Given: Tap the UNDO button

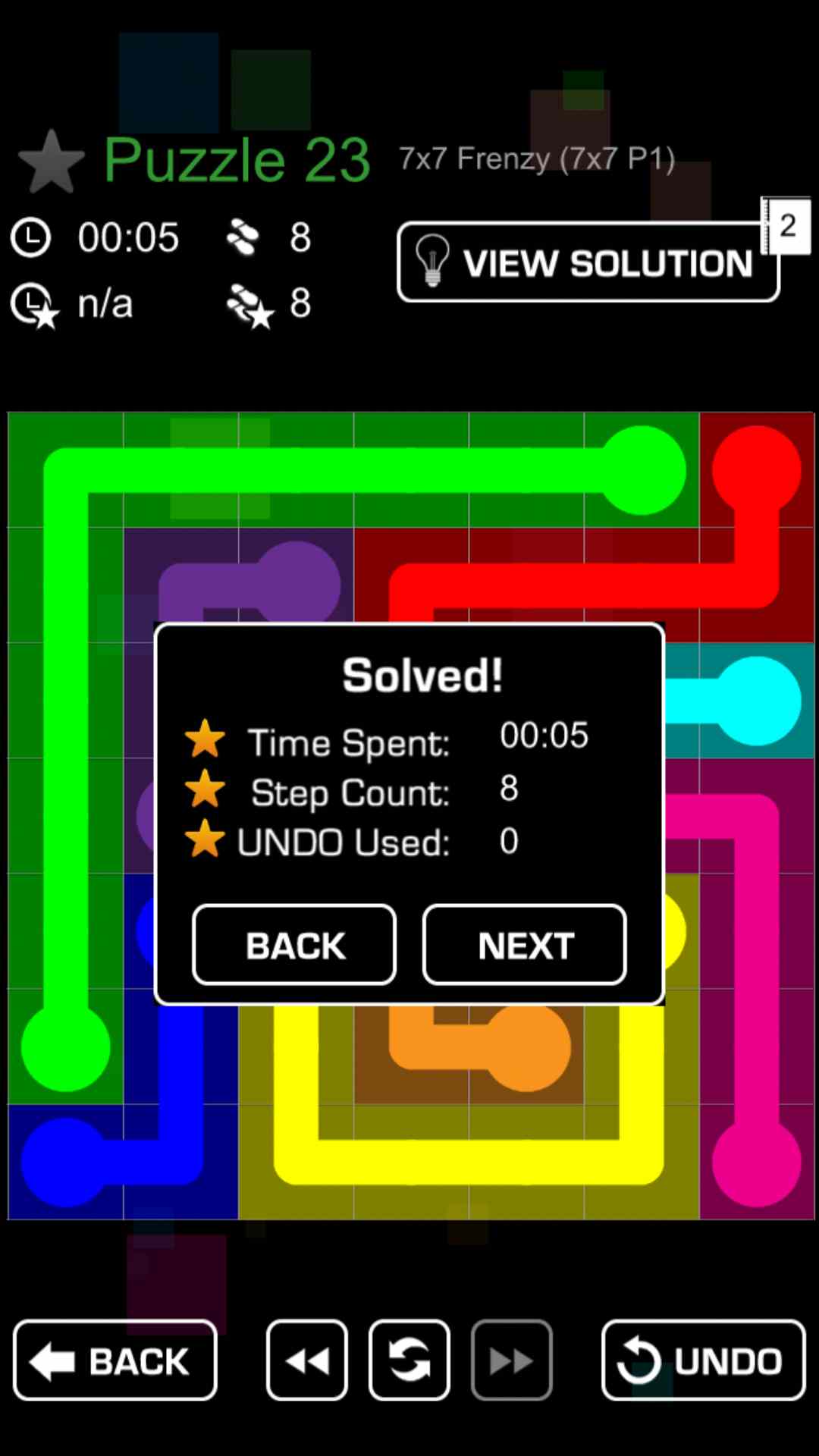Looking at the screenshot, I should tap(703, 1360).
